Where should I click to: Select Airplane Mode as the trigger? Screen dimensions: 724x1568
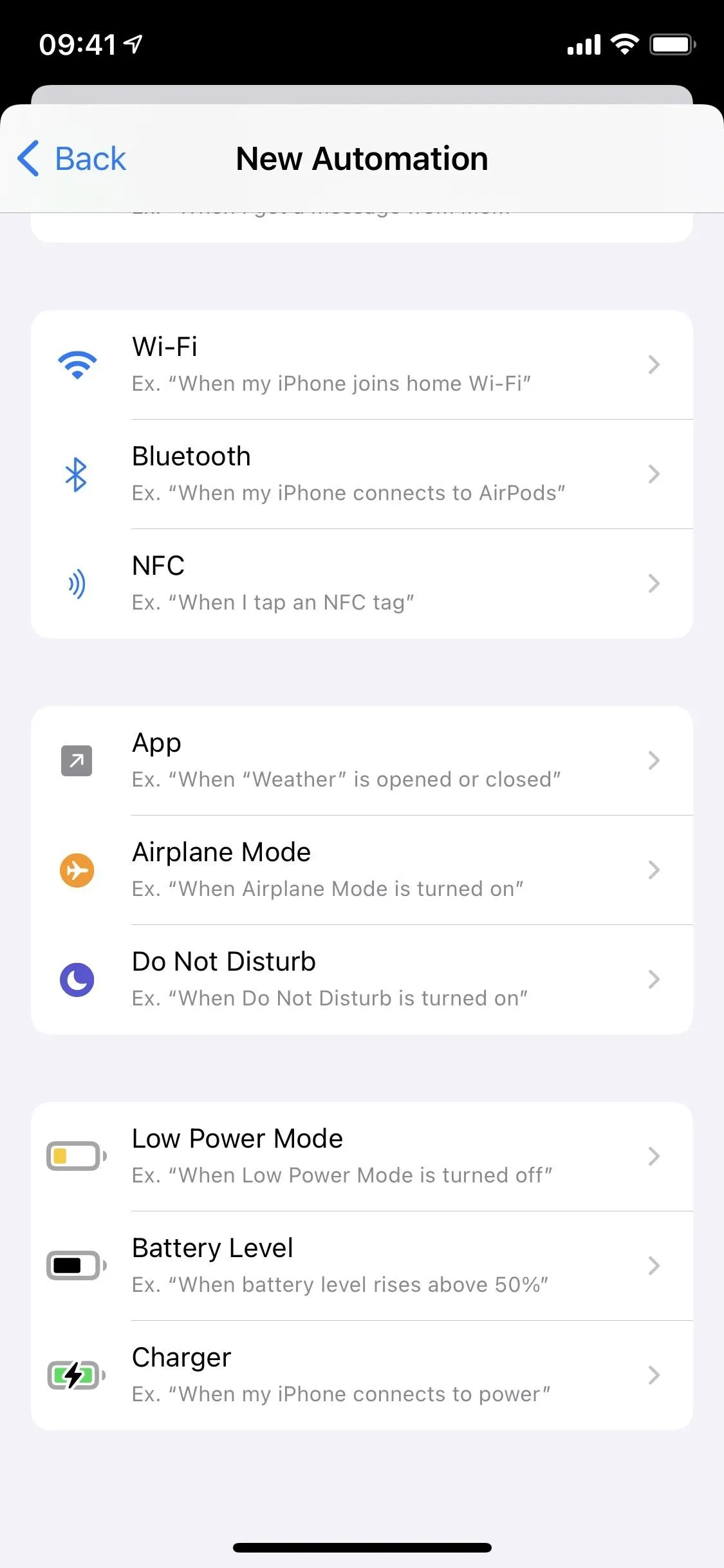[362, 870]
